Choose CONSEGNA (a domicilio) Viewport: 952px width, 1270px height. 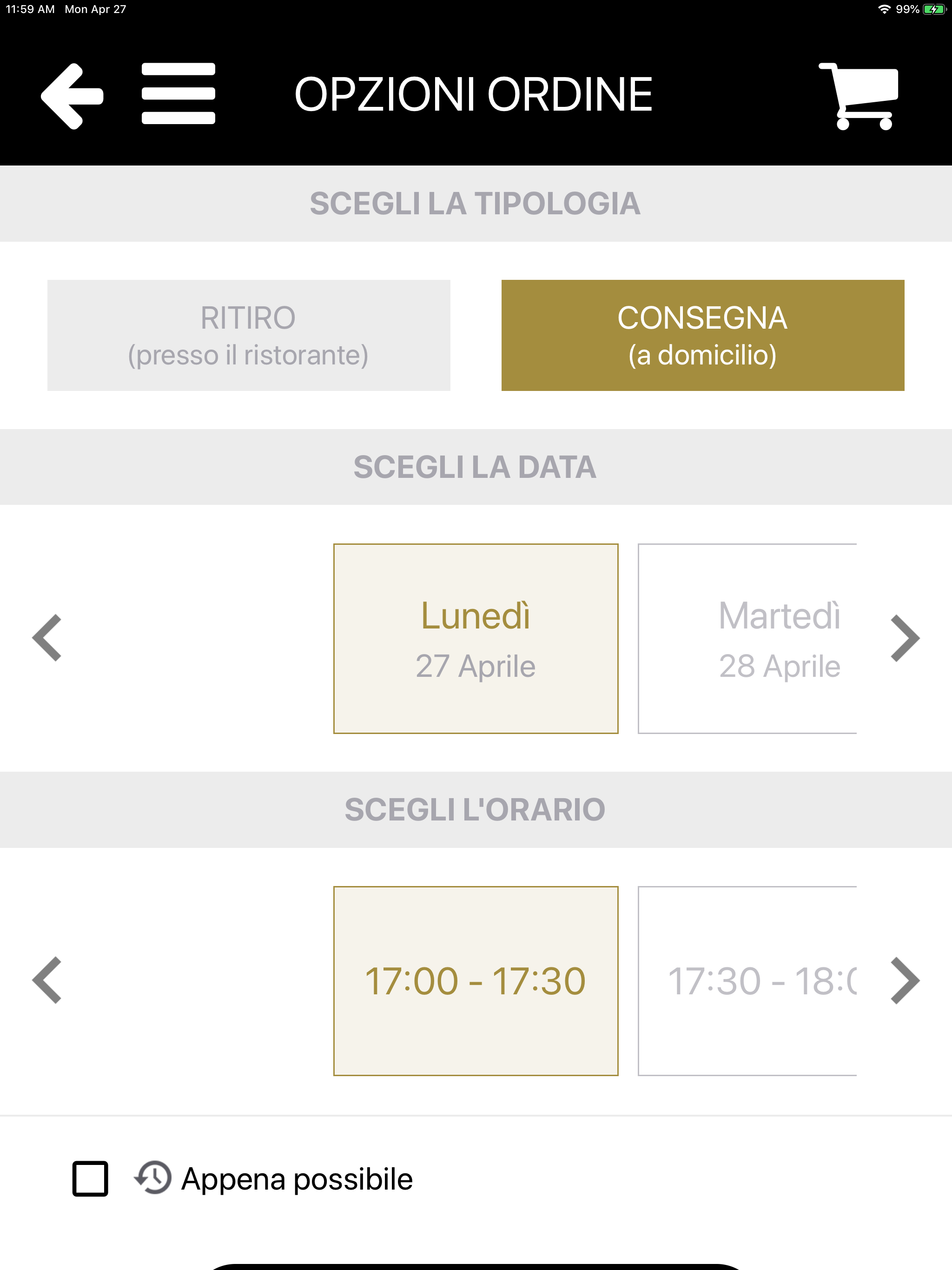click(702, 335)
